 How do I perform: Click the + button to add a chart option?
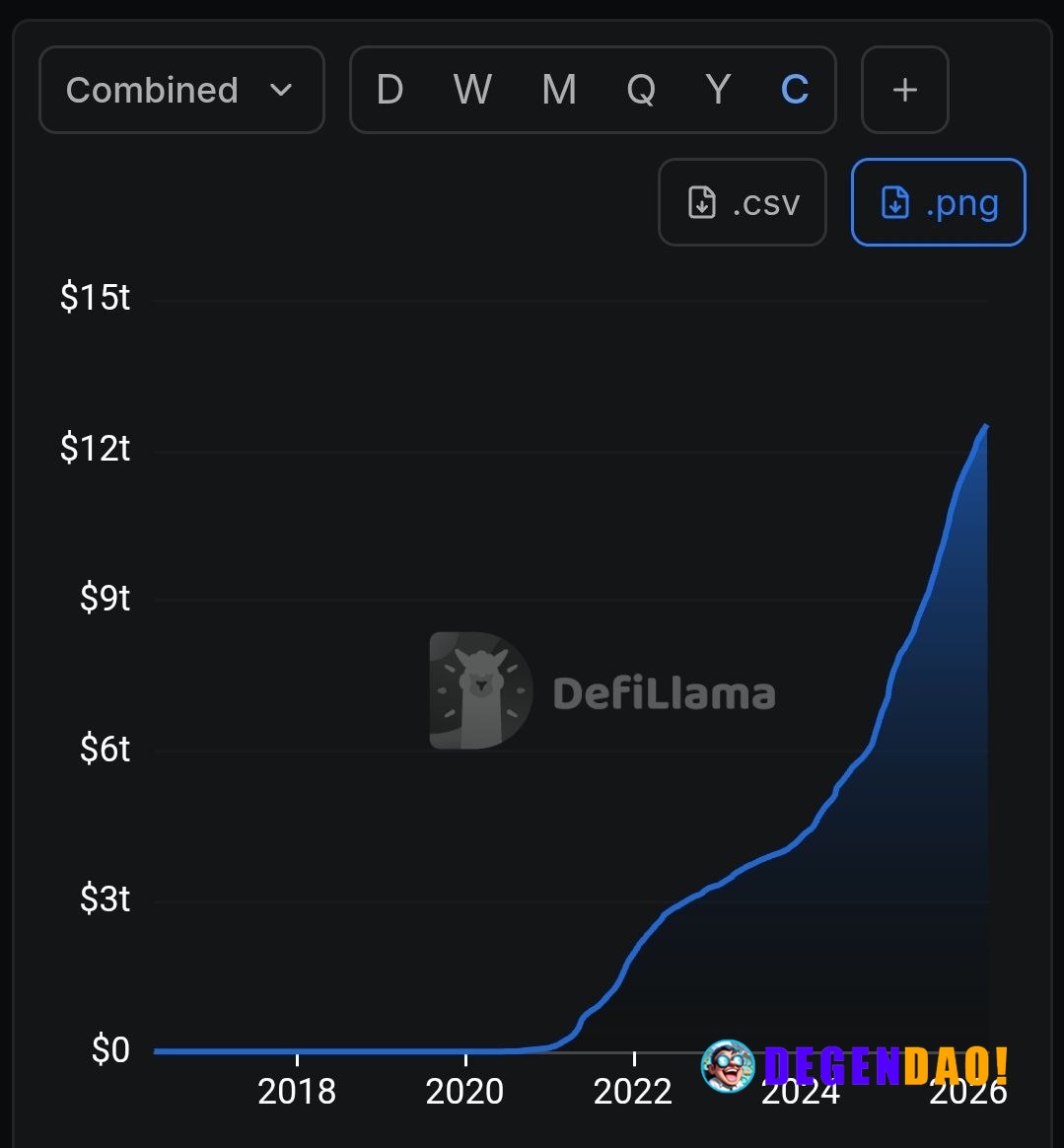[903, 90]
